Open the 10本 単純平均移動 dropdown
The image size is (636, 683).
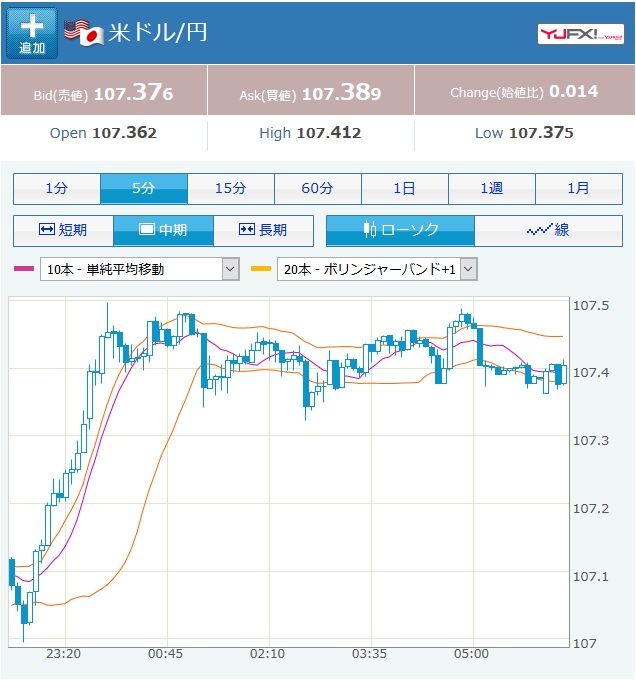pyautogui.click(x=139, y=269)
